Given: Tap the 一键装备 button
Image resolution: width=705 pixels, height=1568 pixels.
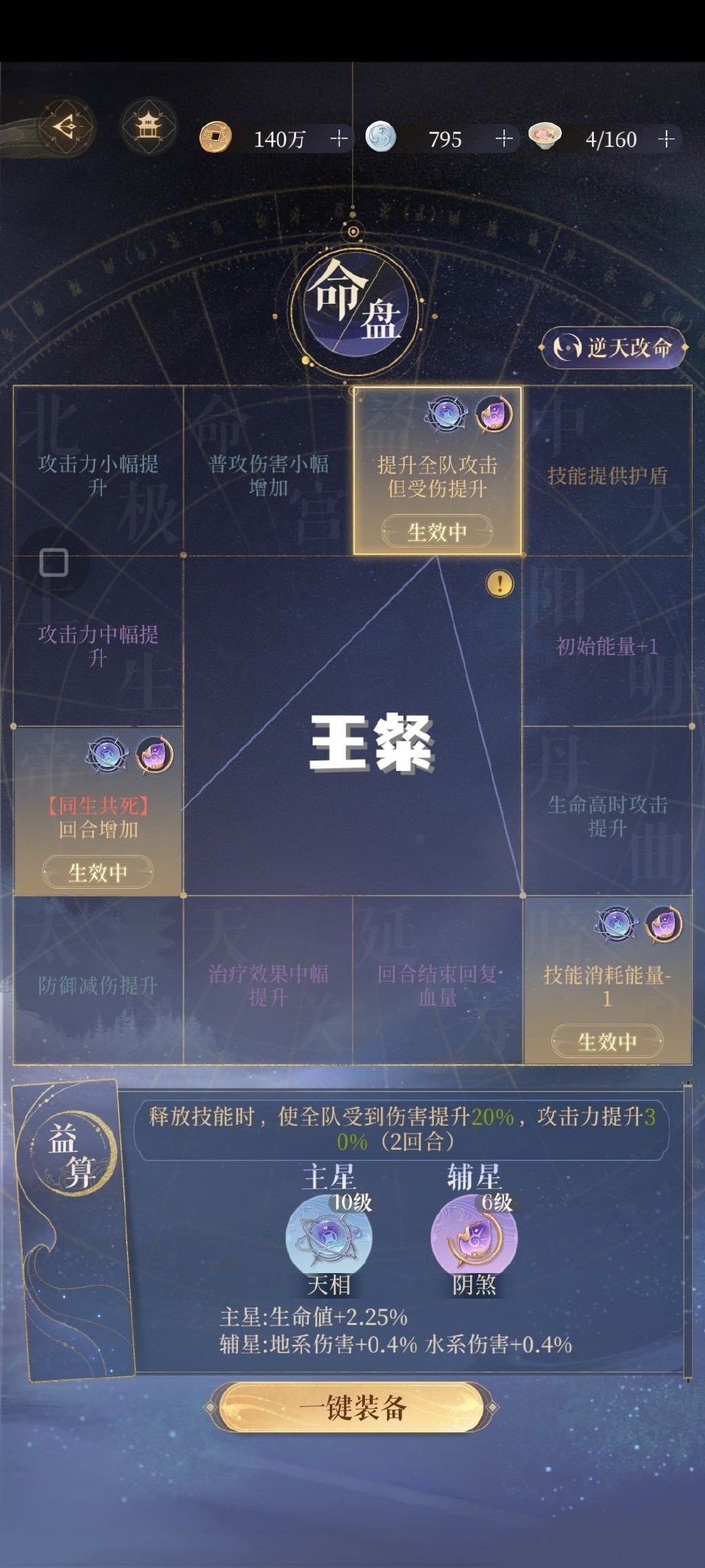Looking at the screenshot, I should tap(352, 1407).
